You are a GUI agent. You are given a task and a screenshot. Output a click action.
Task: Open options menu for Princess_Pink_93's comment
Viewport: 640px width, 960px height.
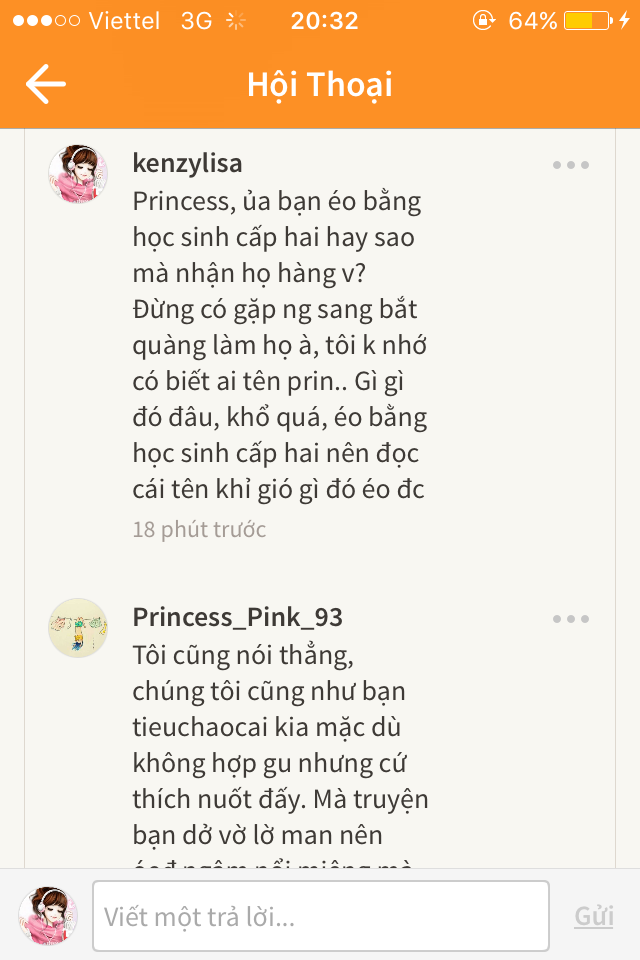(x=570, y=619)
